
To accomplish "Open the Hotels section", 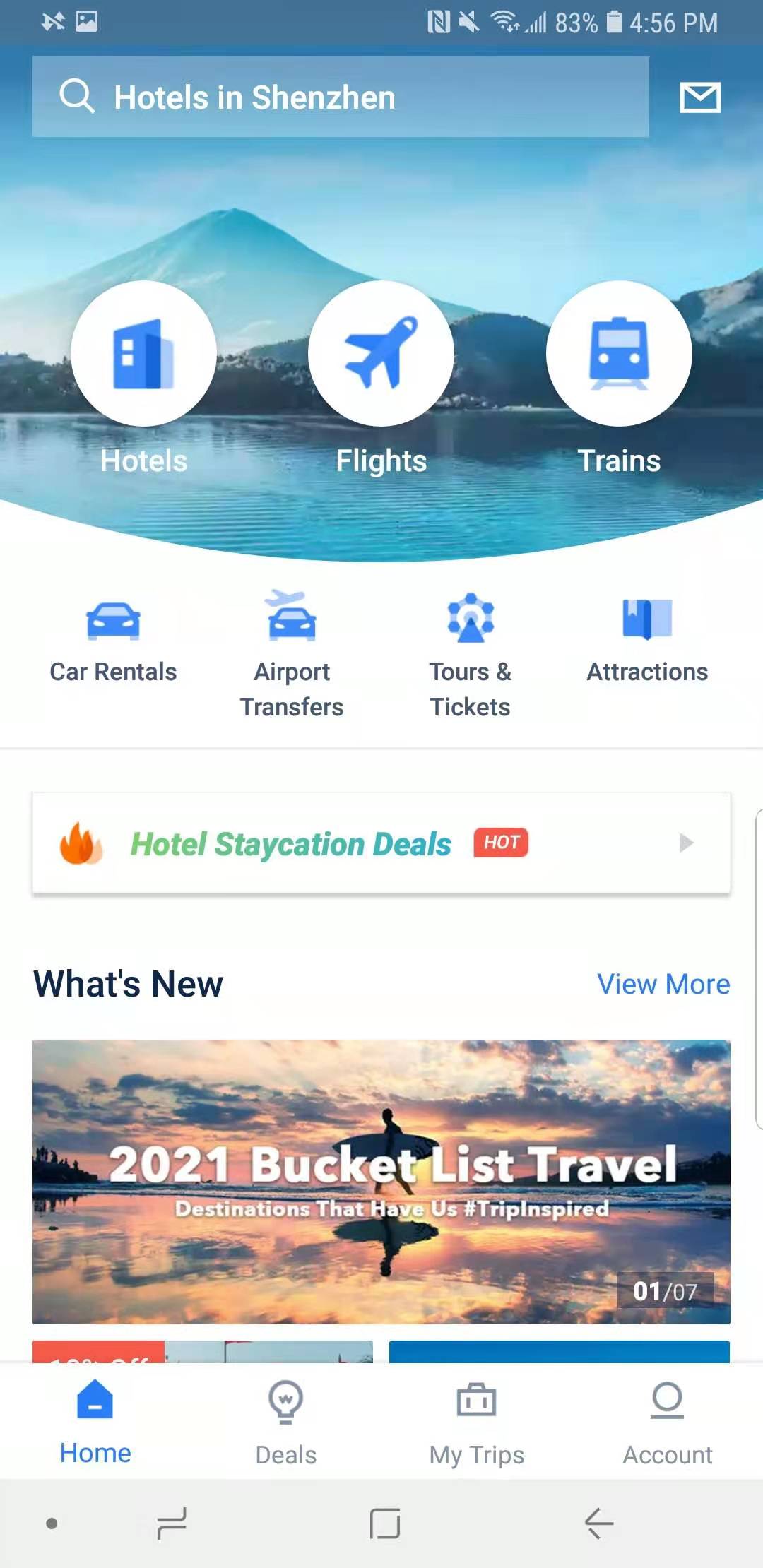I will (x=144, y=354).
